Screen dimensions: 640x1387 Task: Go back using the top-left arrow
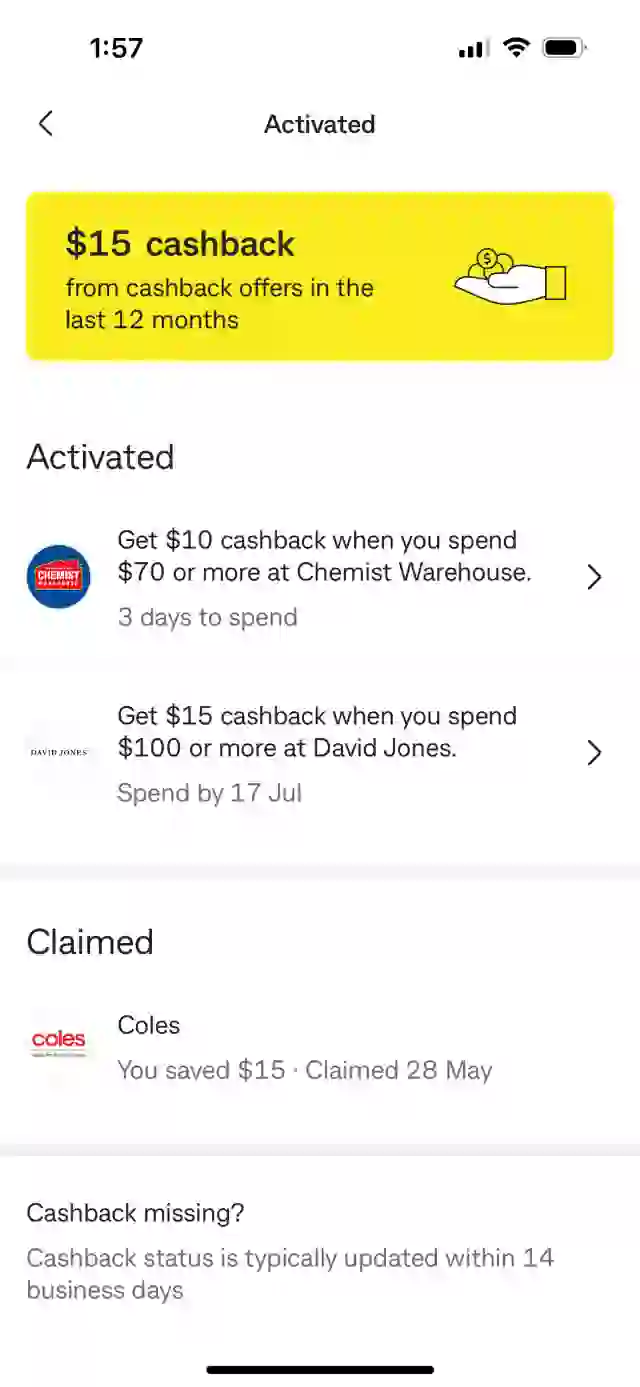[x=45, y=124]
